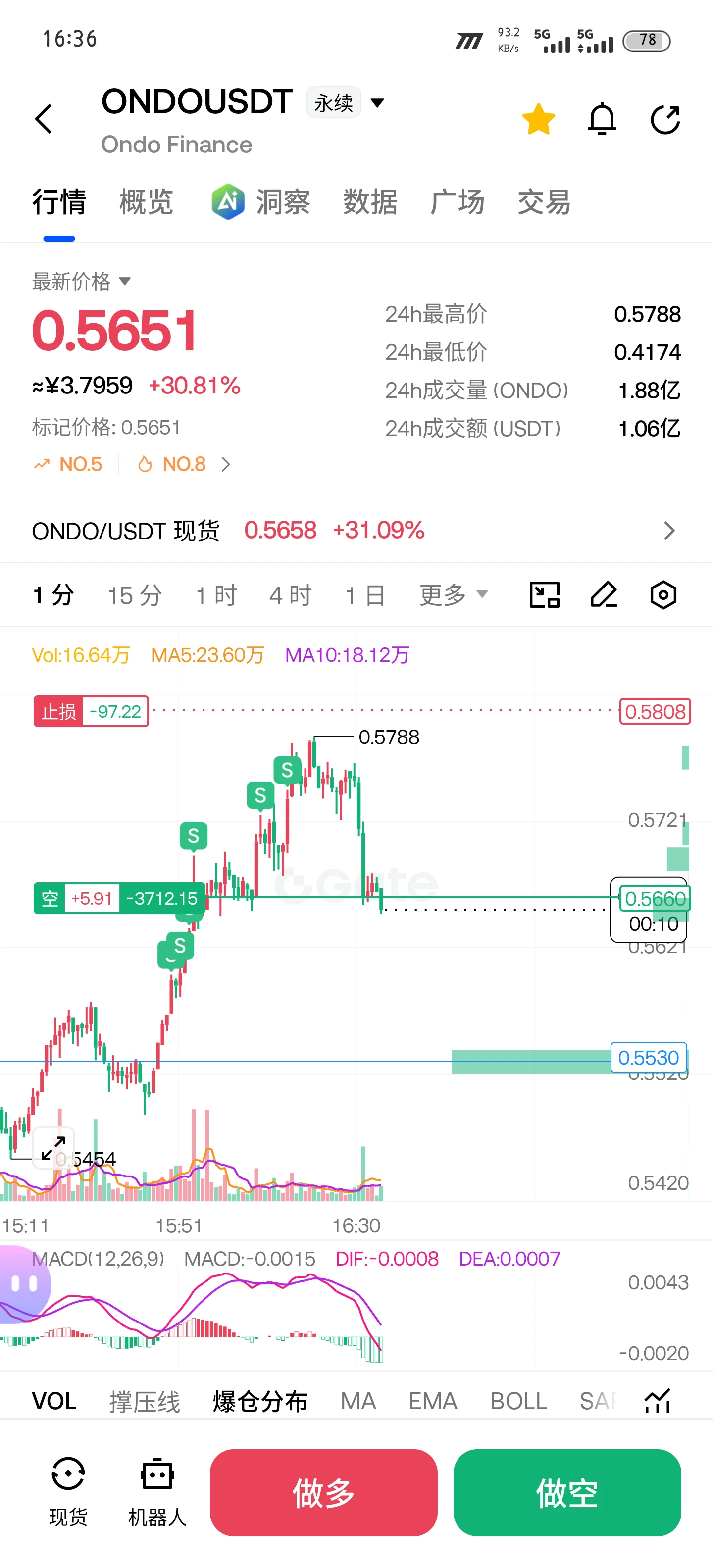Screen dimensions: 713x1568
Task: Switch indicator to EMA
Action: click(x=432, y=1401)
